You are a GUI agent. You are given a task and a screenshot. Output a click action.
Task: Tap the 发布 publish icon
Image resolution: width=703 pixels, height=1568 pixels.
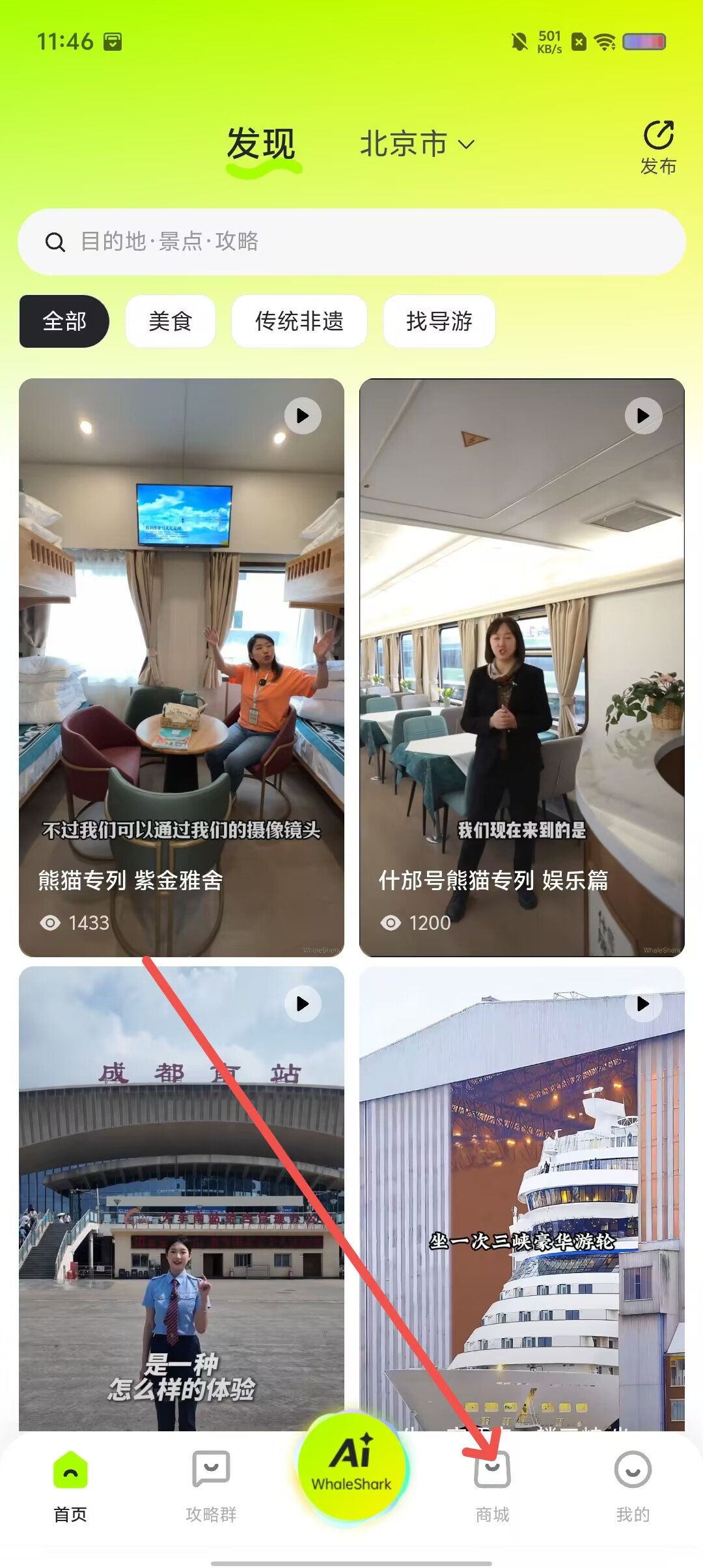658,147
